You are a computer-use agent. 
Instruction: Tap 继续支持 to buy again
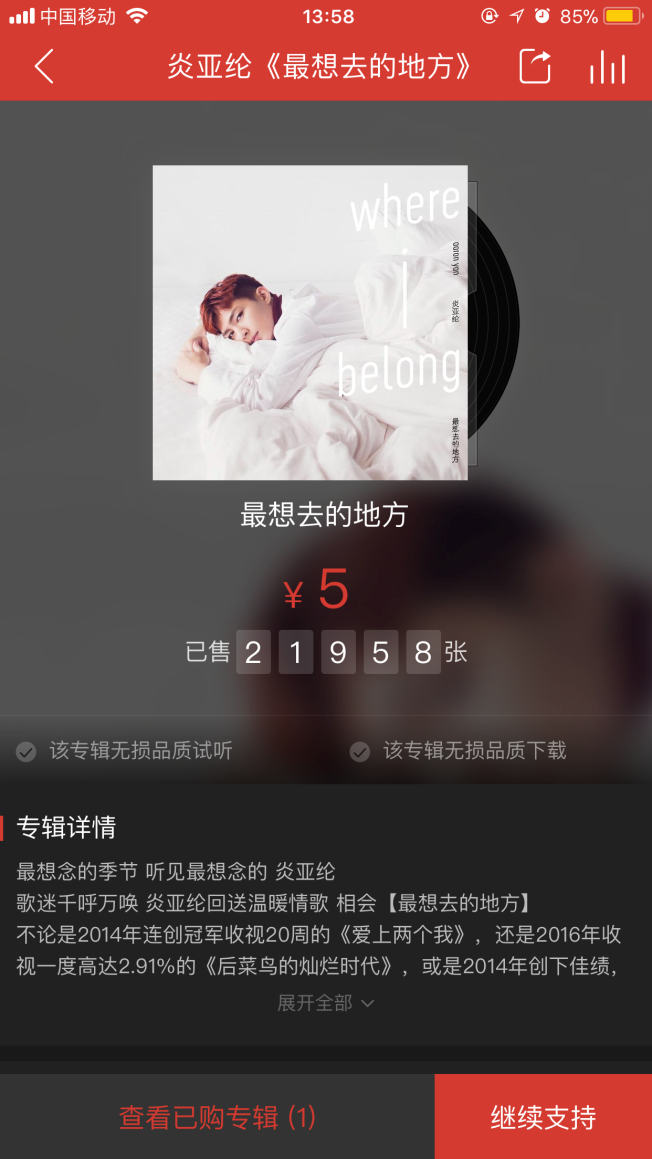(543, 1117)
